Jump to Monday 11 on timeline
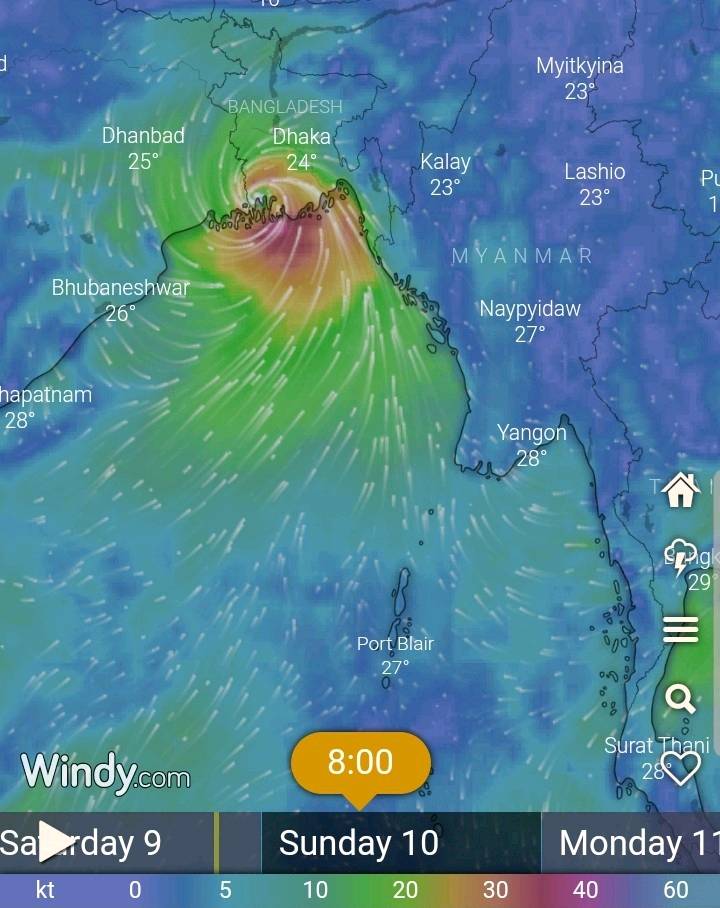This screenshot has width=720, height=908. (x=638, y=843)
